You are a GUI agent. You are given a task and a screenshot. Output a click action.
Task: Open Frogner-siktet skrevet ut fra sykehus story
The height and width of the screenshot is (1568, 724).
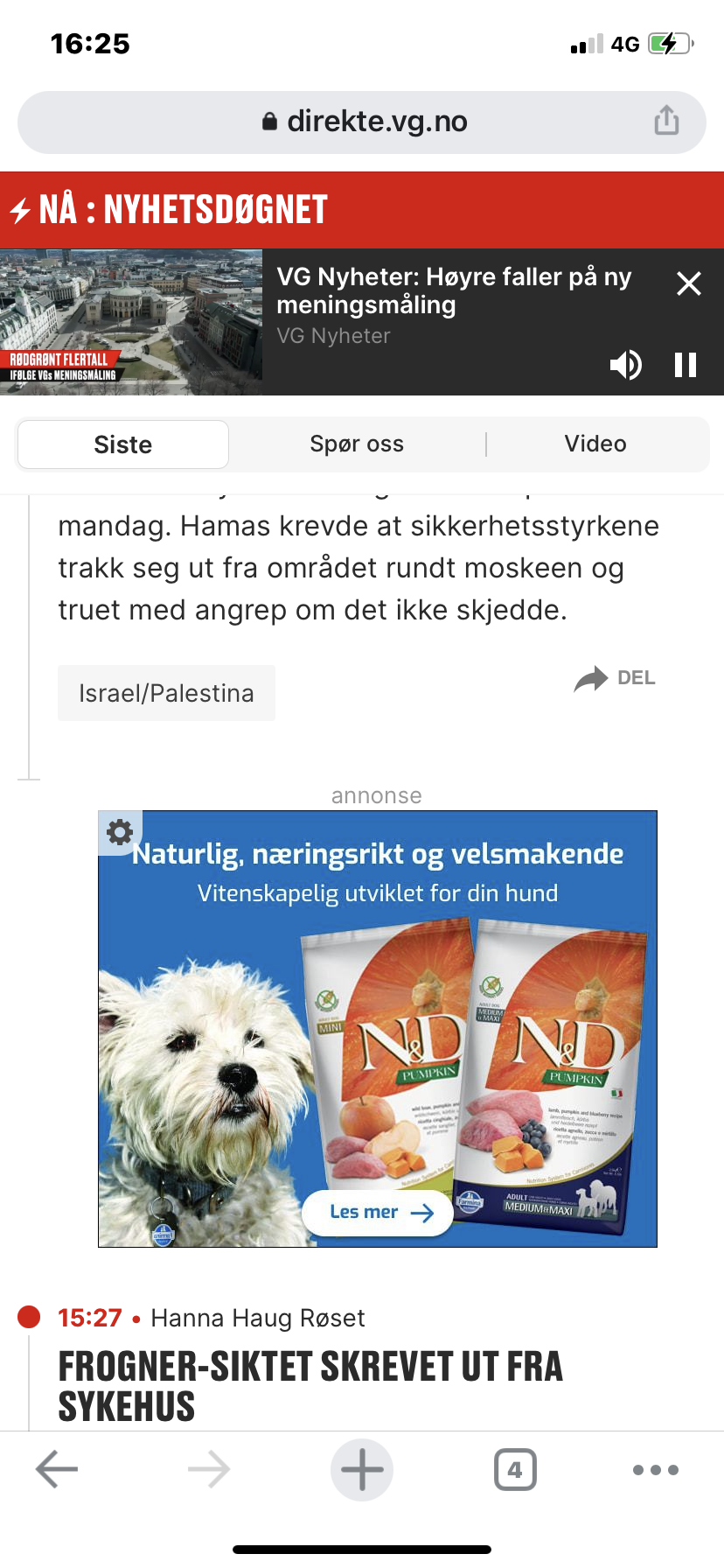(310, 1386)
